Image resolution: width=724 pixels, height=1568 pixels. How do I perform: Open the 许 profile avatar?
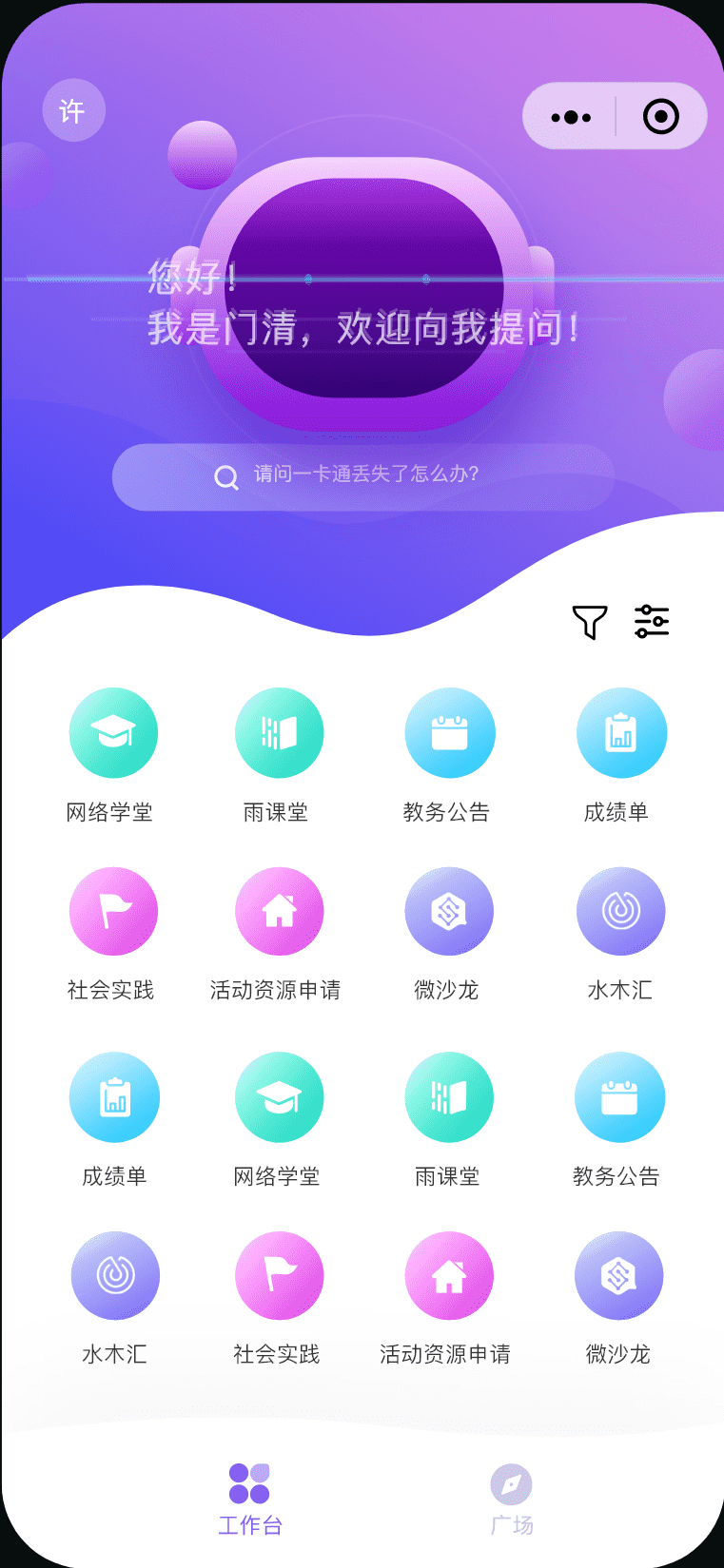coord(73,110)
